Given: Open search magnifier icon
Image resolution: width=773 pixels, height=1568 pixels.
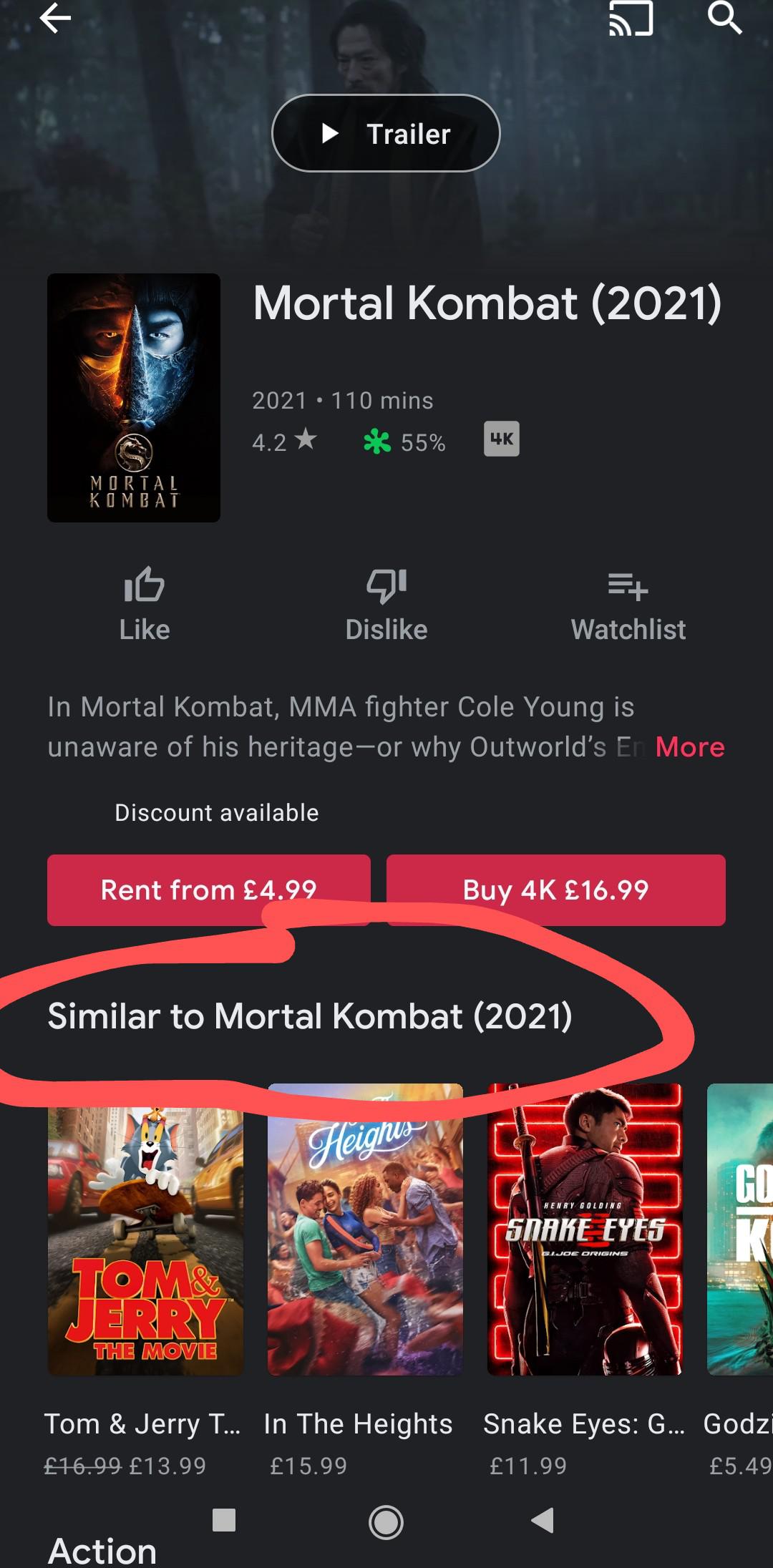Looking at the screenshot, I should coord(724,18).
